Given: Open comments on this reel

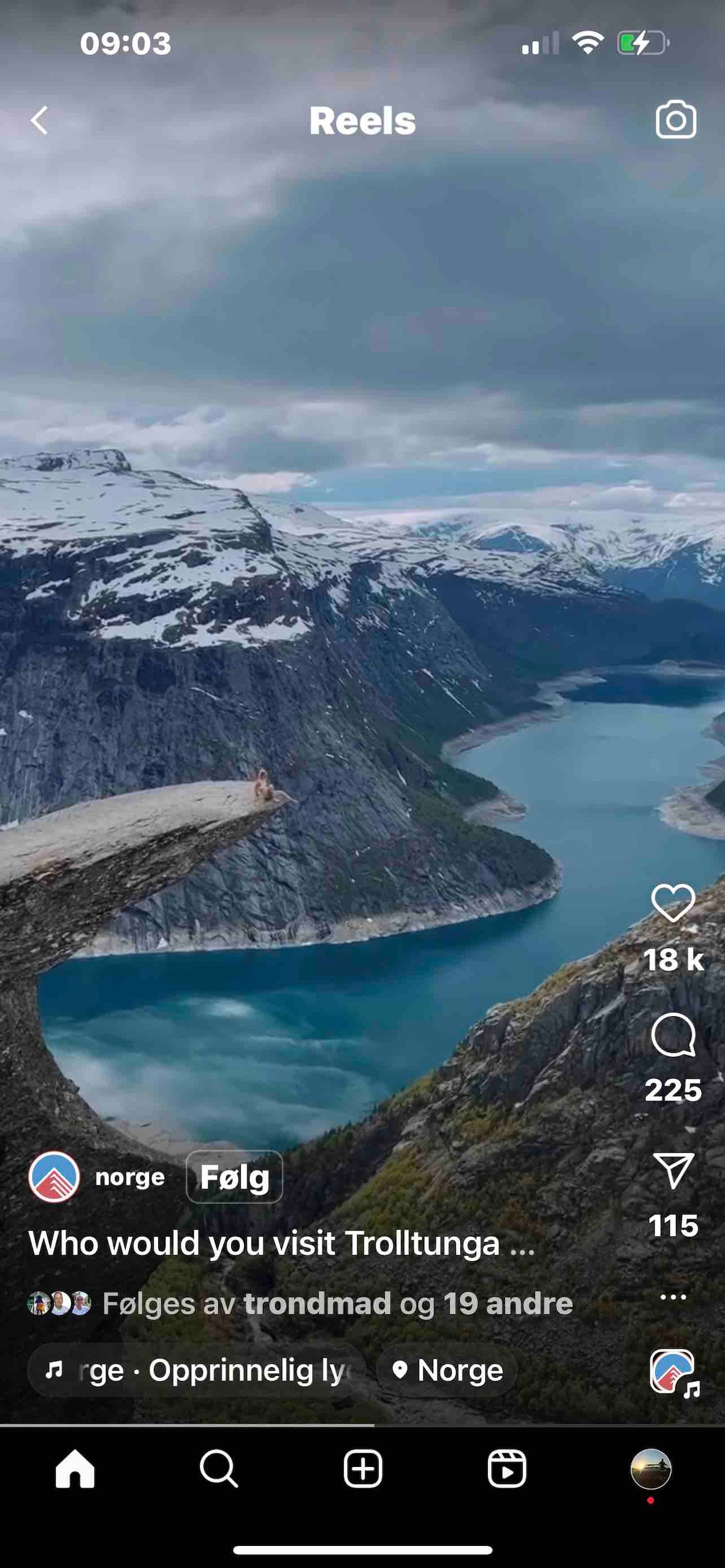Looking at the screenshot, I should (672, 1035).
